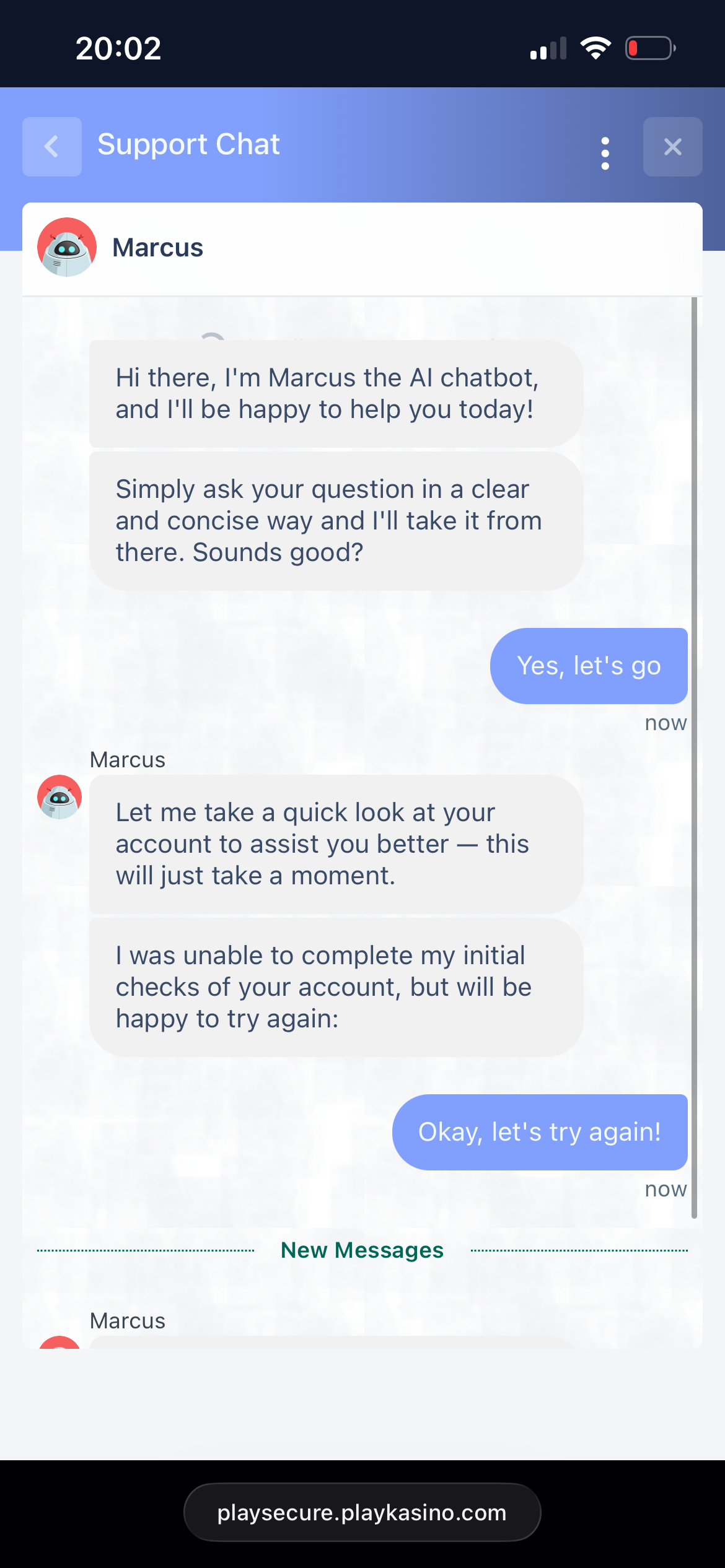Tap the playsecure.playkasino.com address bar

[362, 1512]
